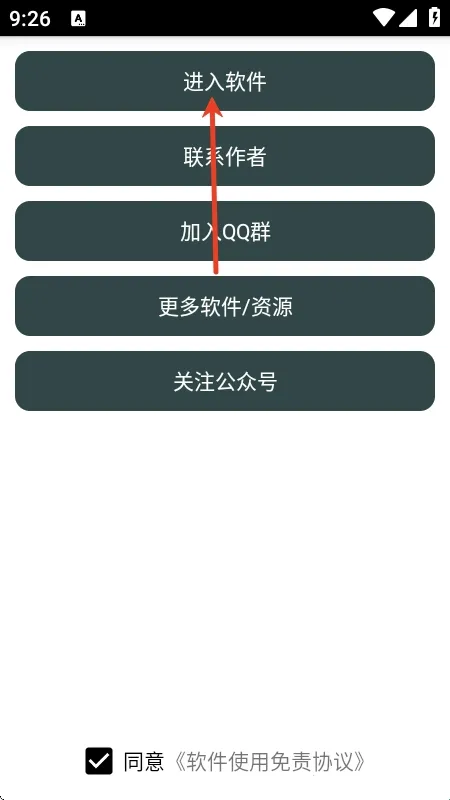The image size is (450, 800).
Task: Open 更多软件/资源
Action: coord(225,306)
